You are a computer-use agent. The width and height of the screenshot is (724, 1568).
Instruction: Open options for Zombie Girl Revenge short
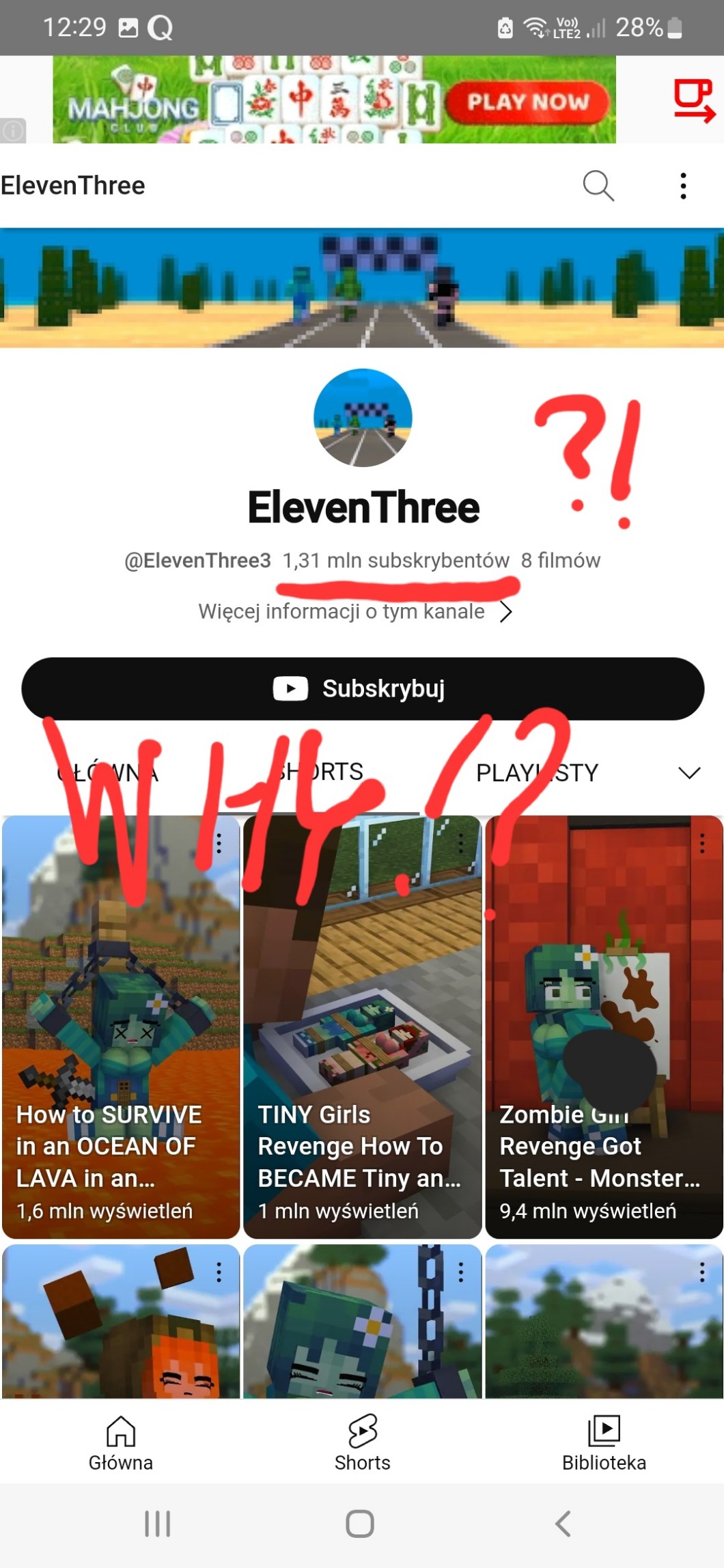tap(702, 844)
